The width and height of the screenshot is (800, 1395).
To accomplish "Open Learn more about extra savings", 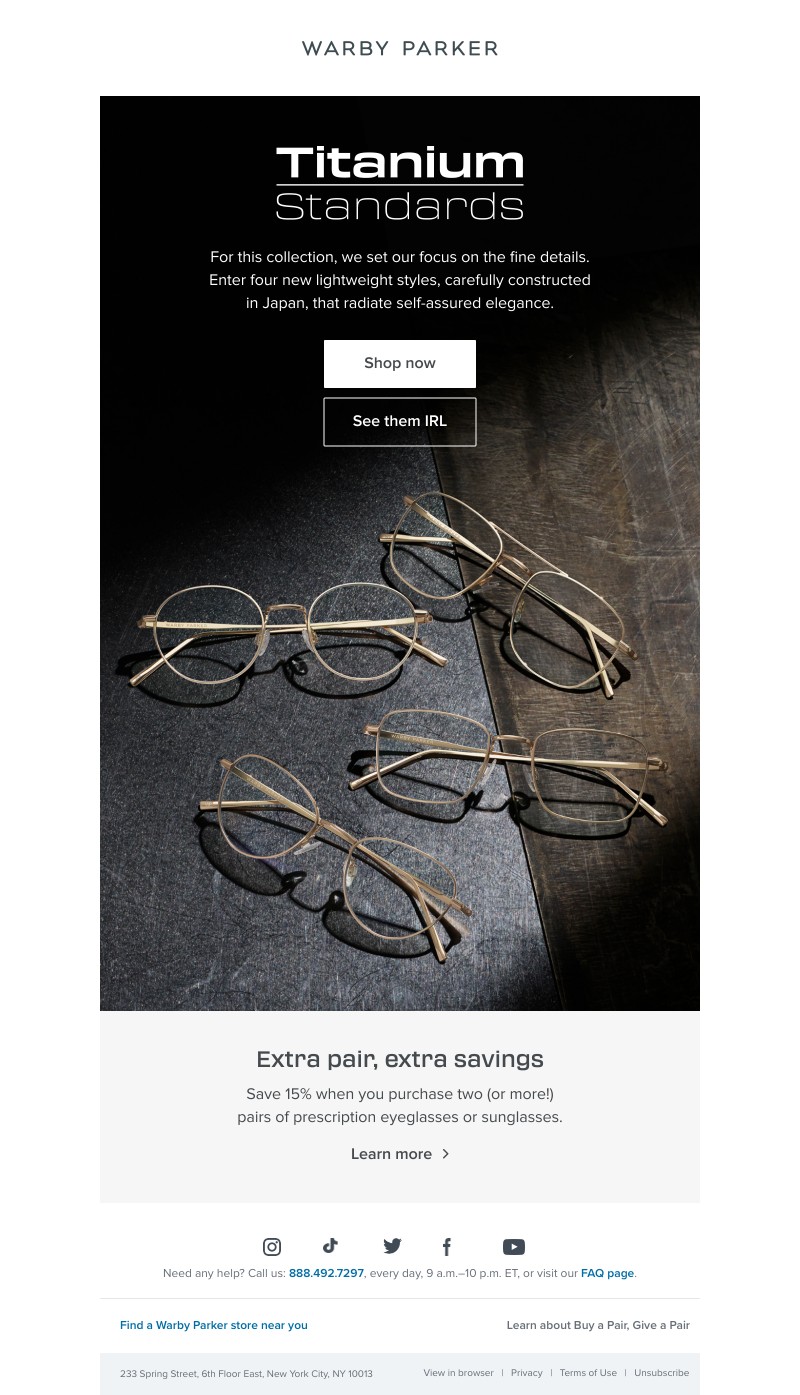I will tap(399, 1154).
